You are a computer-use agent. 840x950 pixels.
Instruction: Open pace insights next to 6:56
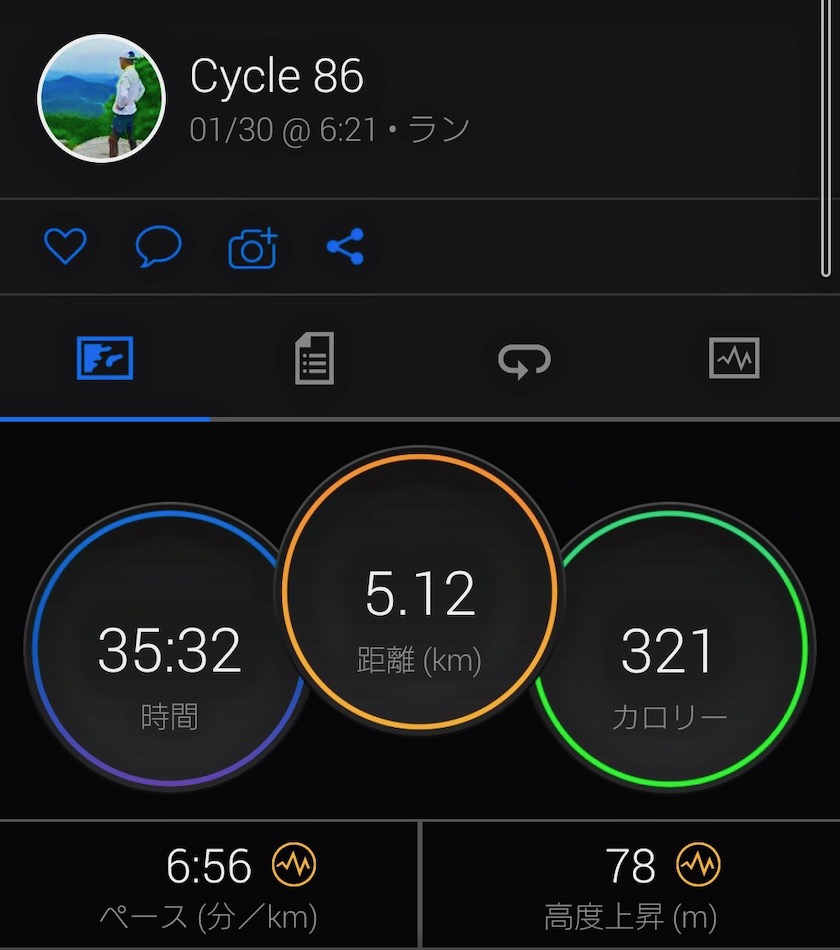coord(294,866)
